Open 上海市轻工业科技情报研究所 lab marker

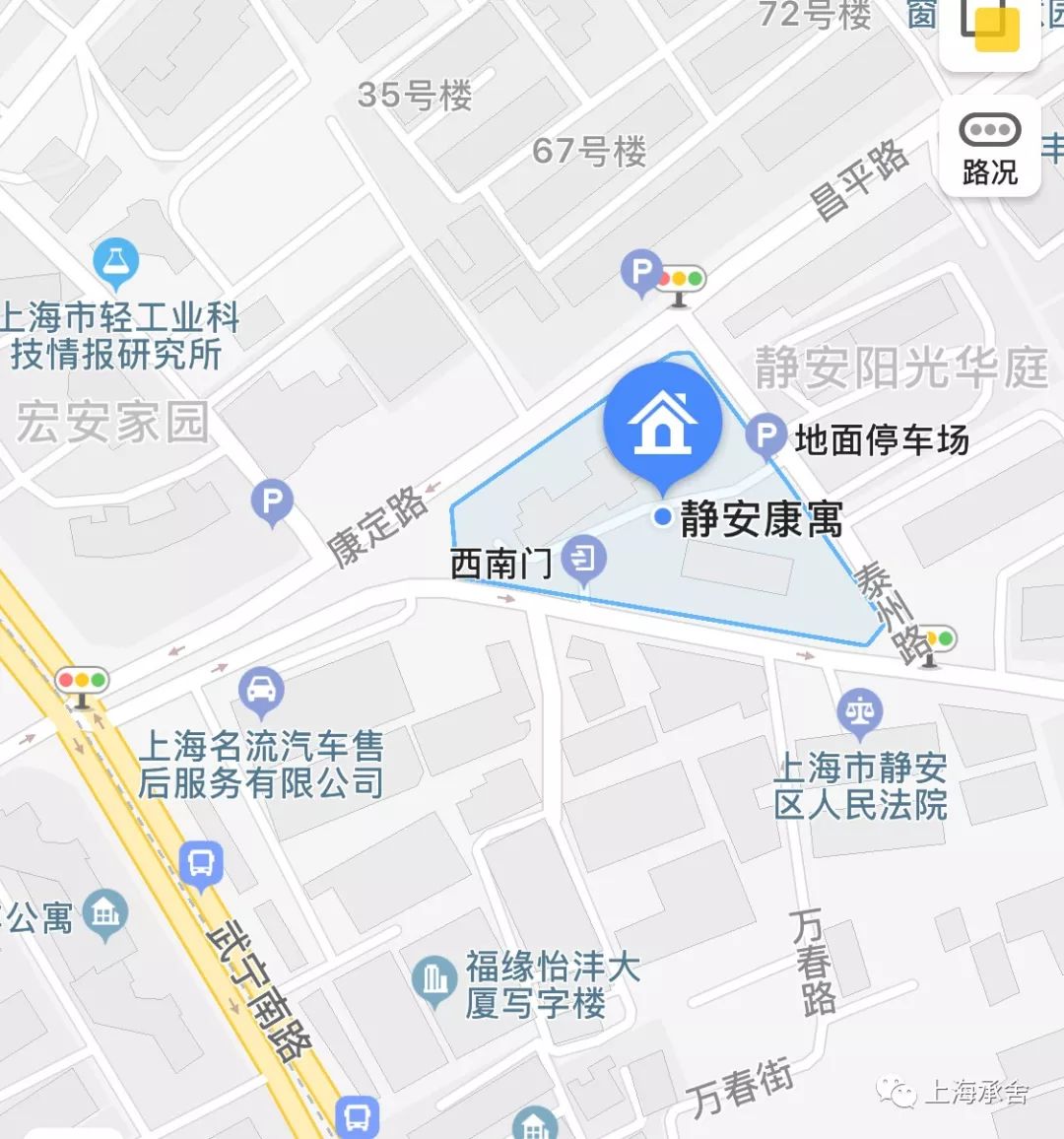(116, 263)
